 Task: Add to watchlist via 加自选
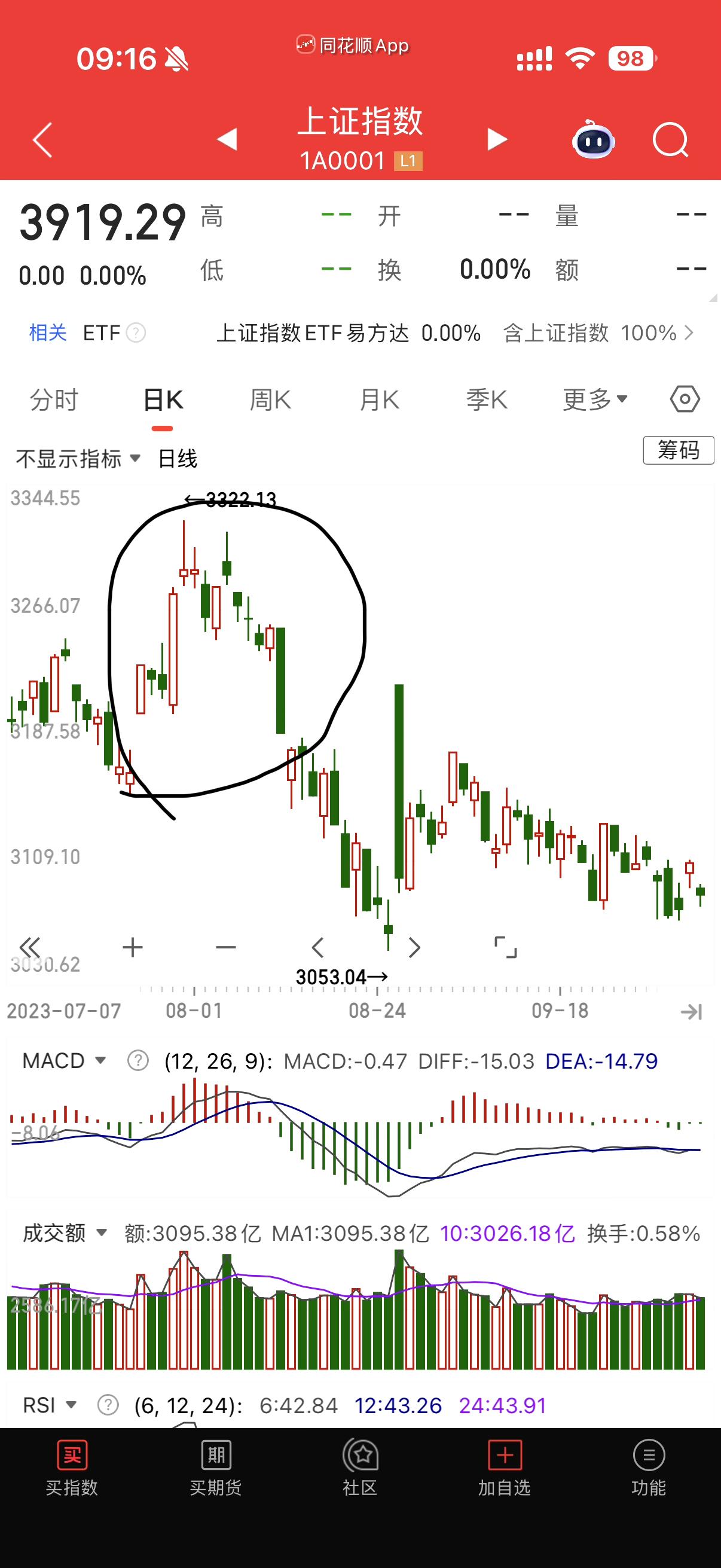(505, 1468)
